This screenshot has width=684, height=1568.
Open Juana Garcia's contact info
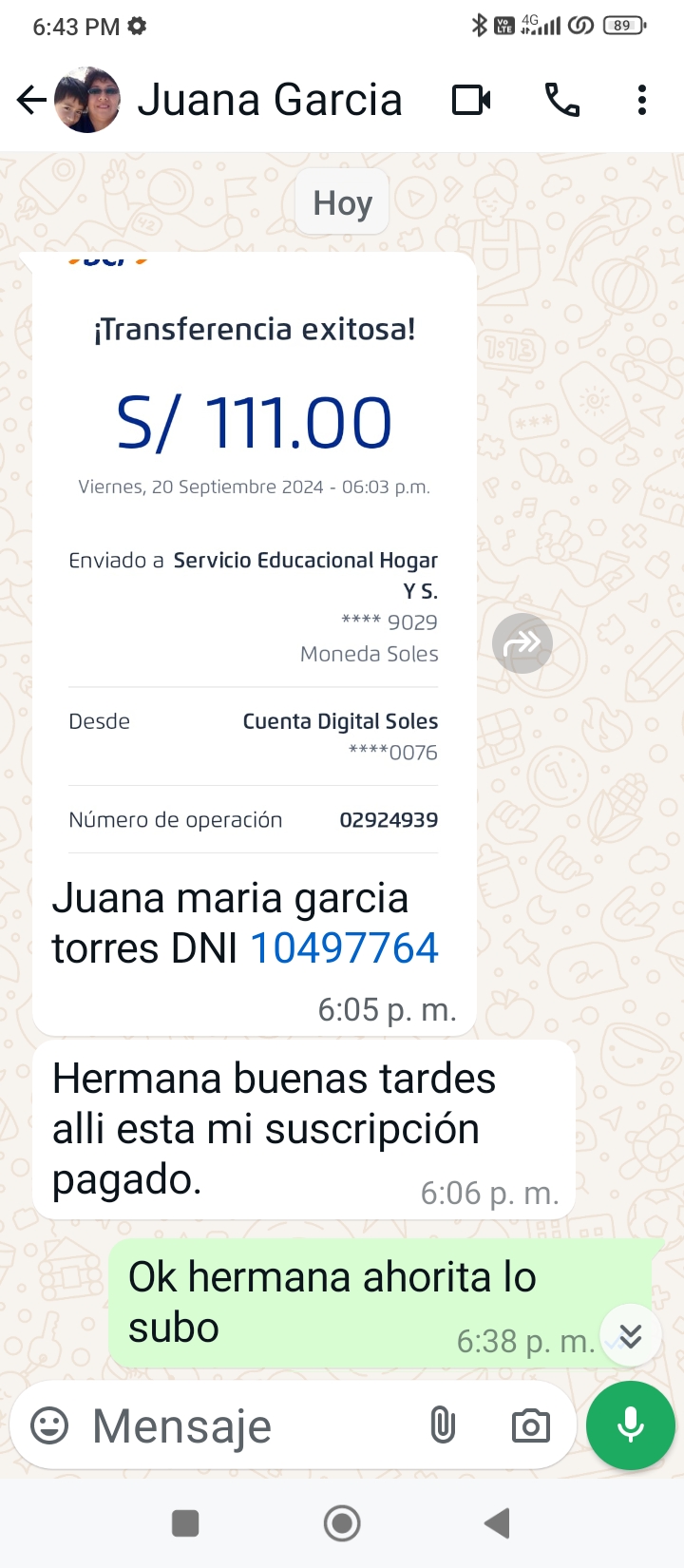pyautogui.click(x=270, y=100)
